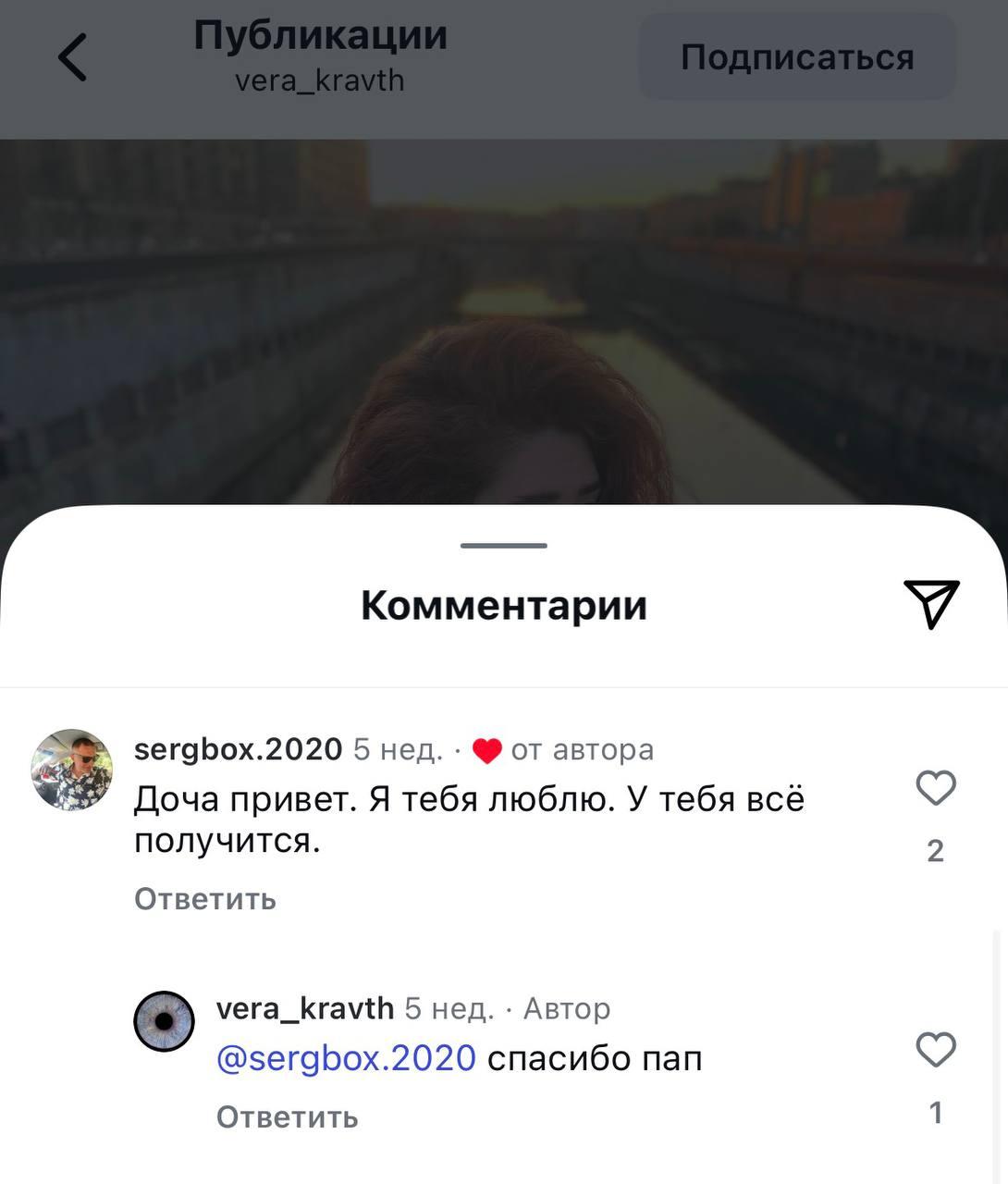Open the sergbox.2020 profile avatar
The image size is (1008, 1184).
[x=72, y=770]
